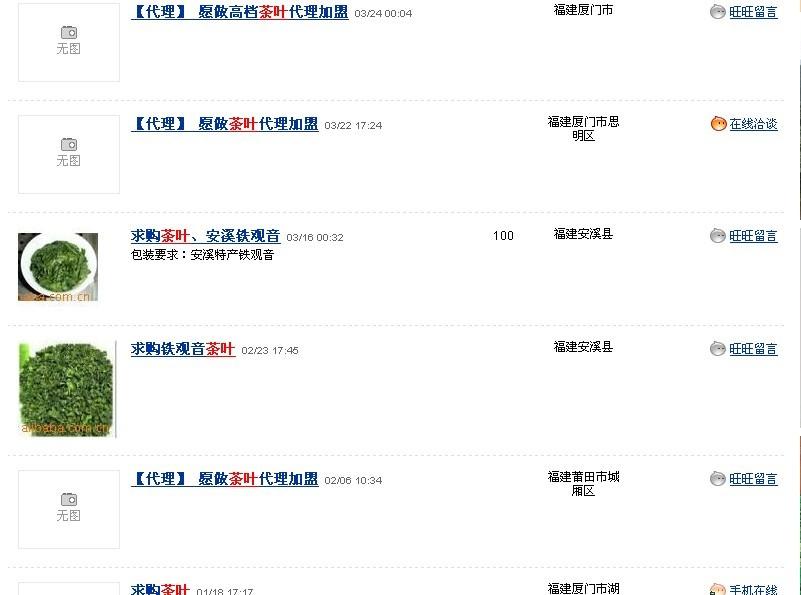Open tea photo thumbnail for 求购茶叶、安溪铁观音
This screenshot has height=595, width=801.
coord(58,266)
